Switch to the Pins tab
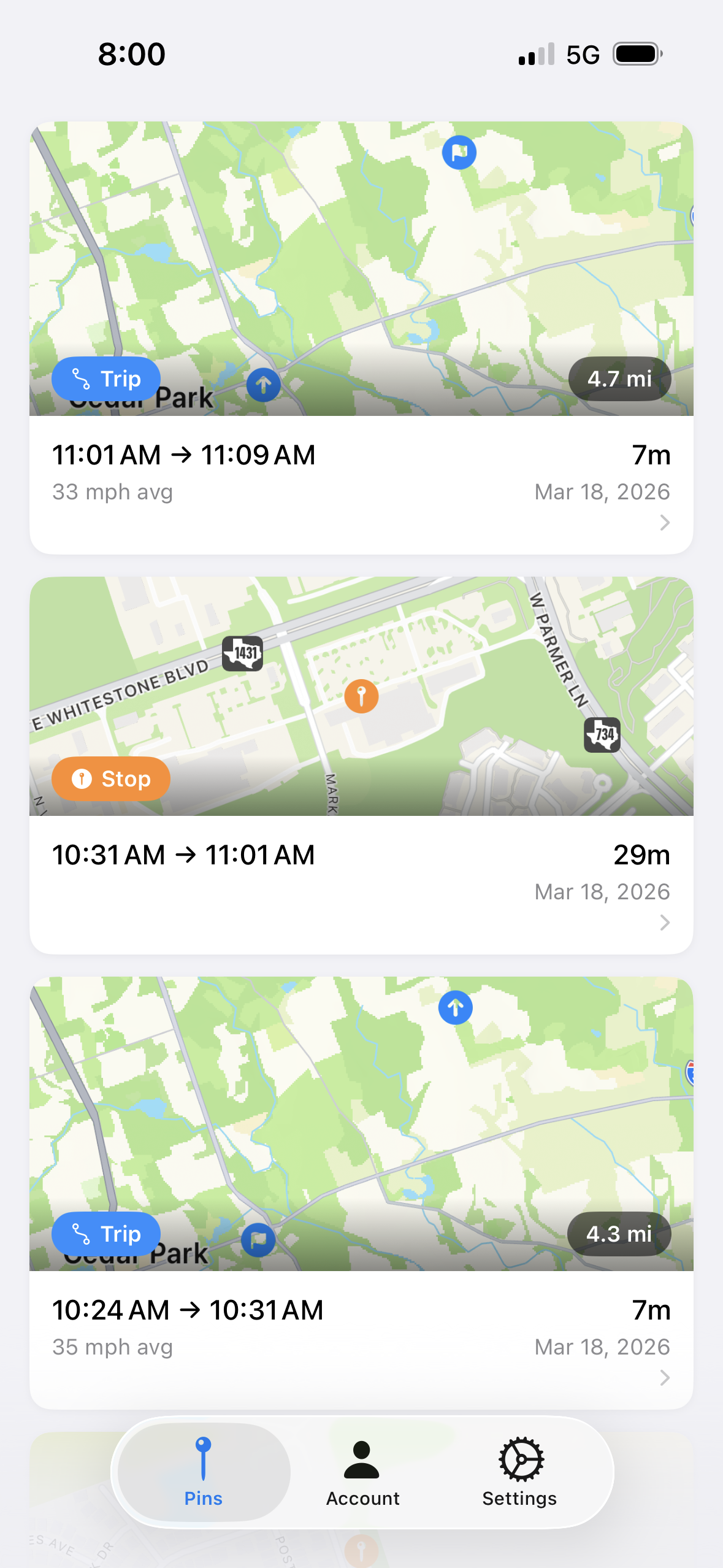 point(204,1472)
